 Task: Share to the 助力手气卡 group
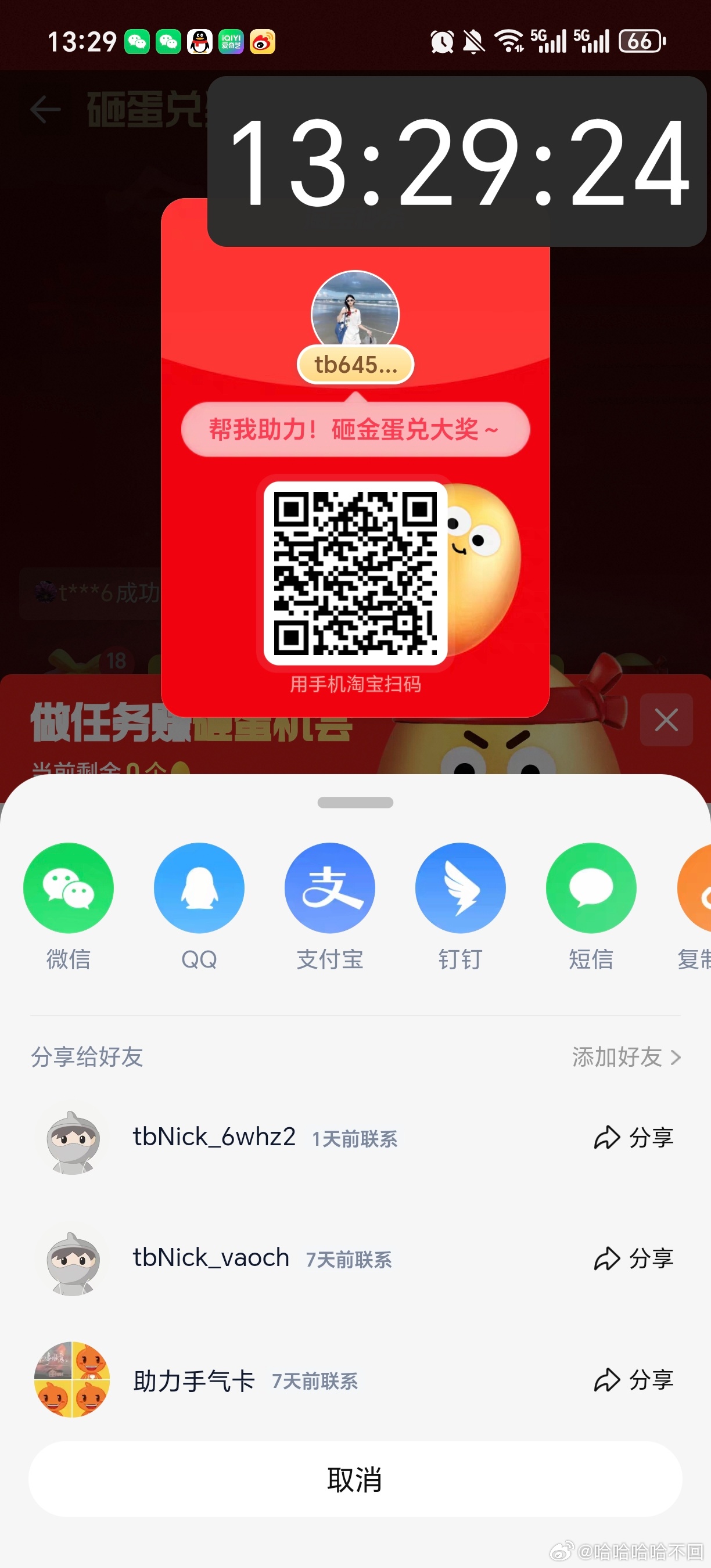pos(633,1379)
